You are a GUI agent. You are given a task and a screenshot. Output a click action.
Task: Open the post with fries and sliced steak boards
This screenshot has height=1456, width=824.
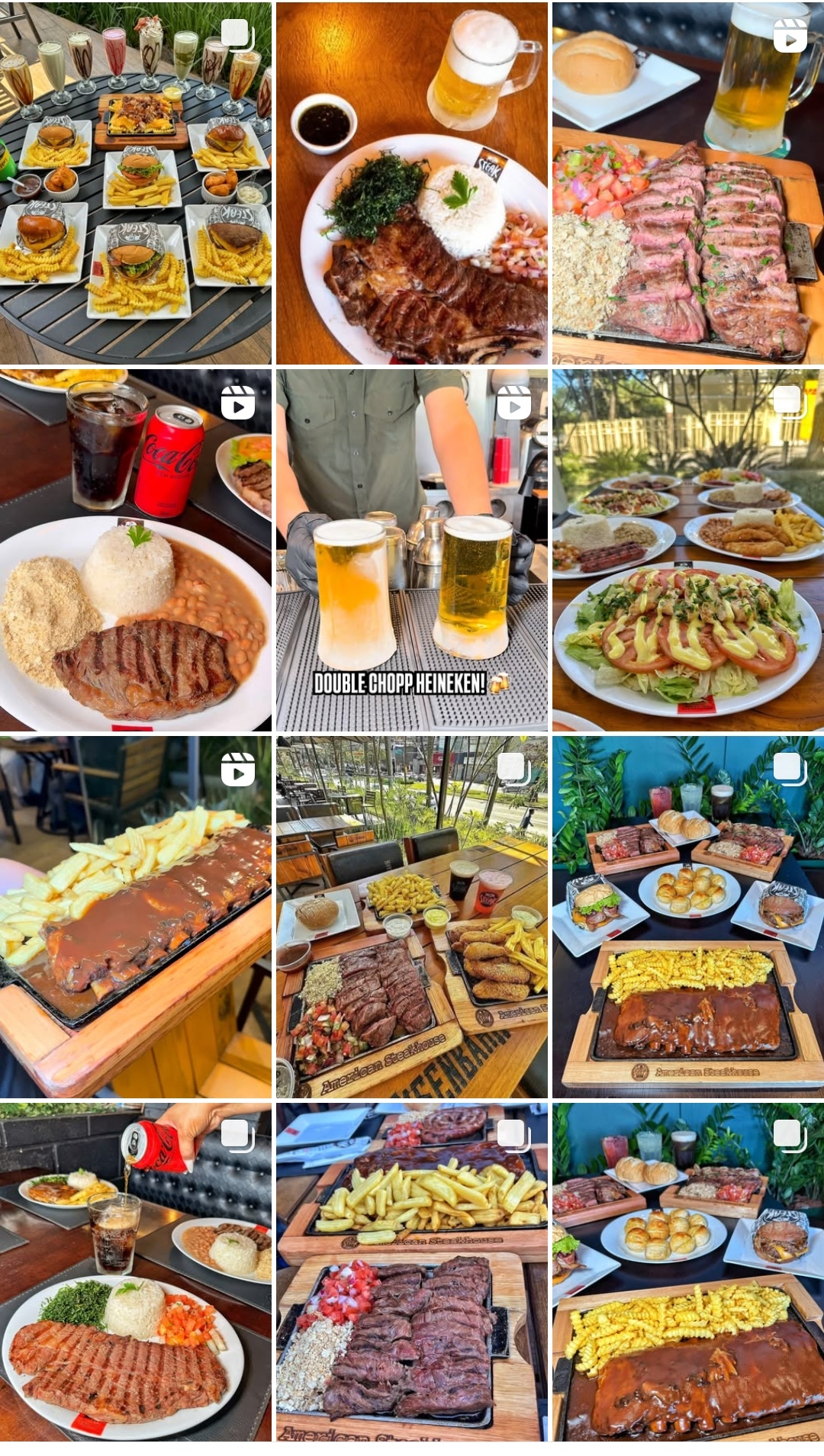411,1272
